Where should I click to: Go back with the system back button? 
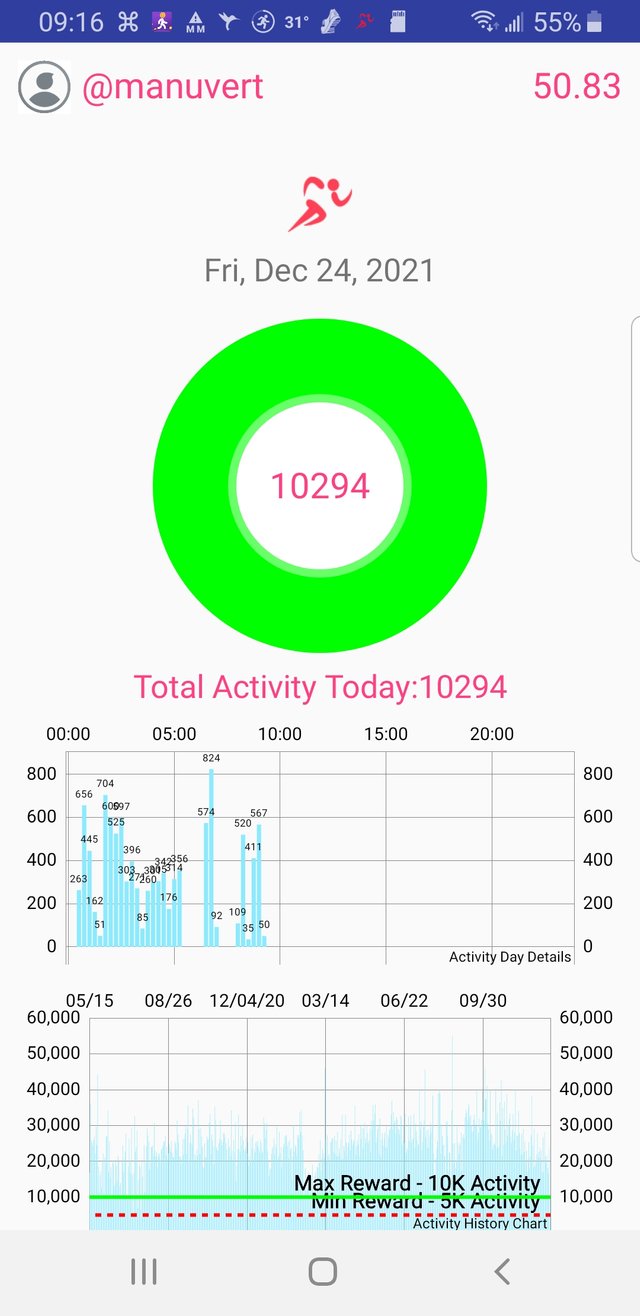(x=502, y=1272)
